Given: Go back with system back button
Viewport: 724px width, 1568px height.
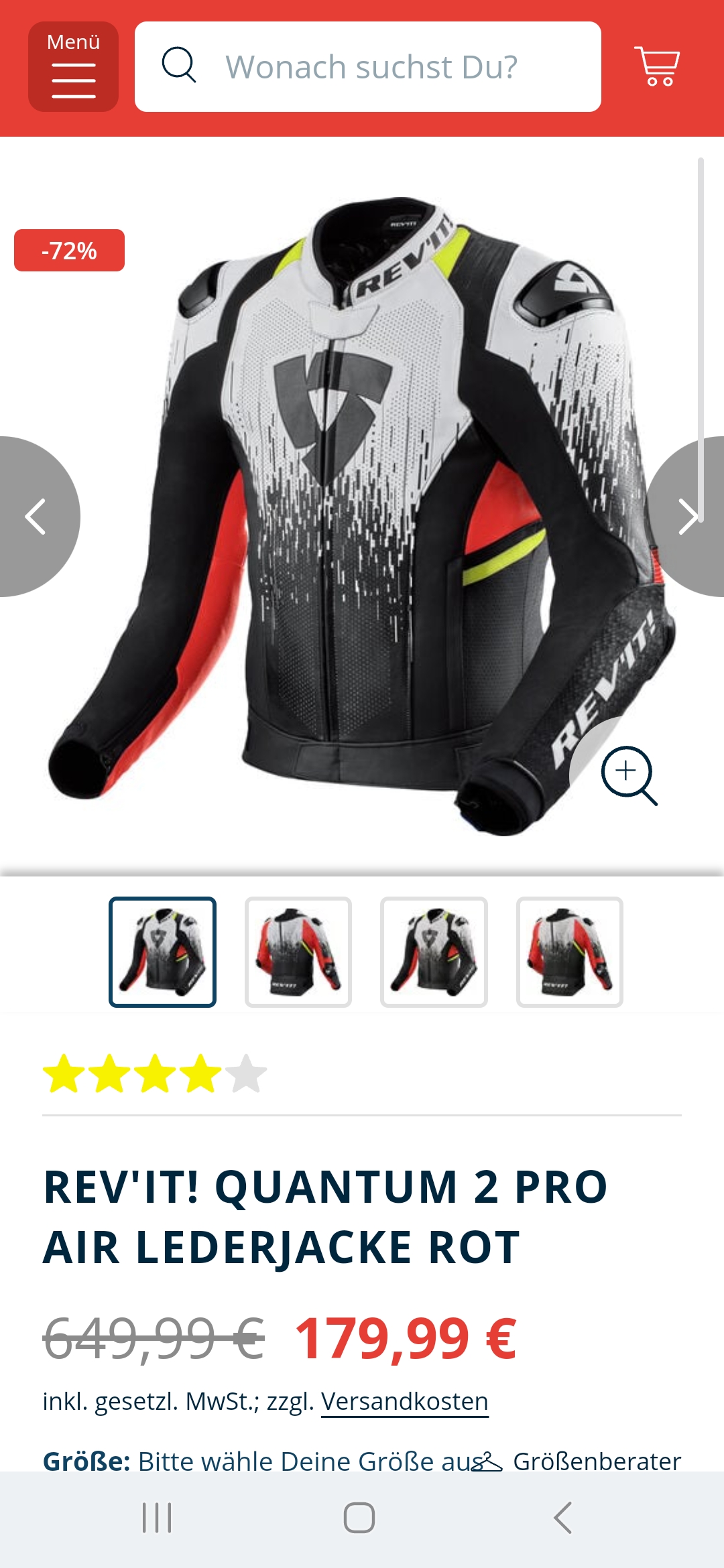Looking at the screenshot, I should tap(563, 1518).
